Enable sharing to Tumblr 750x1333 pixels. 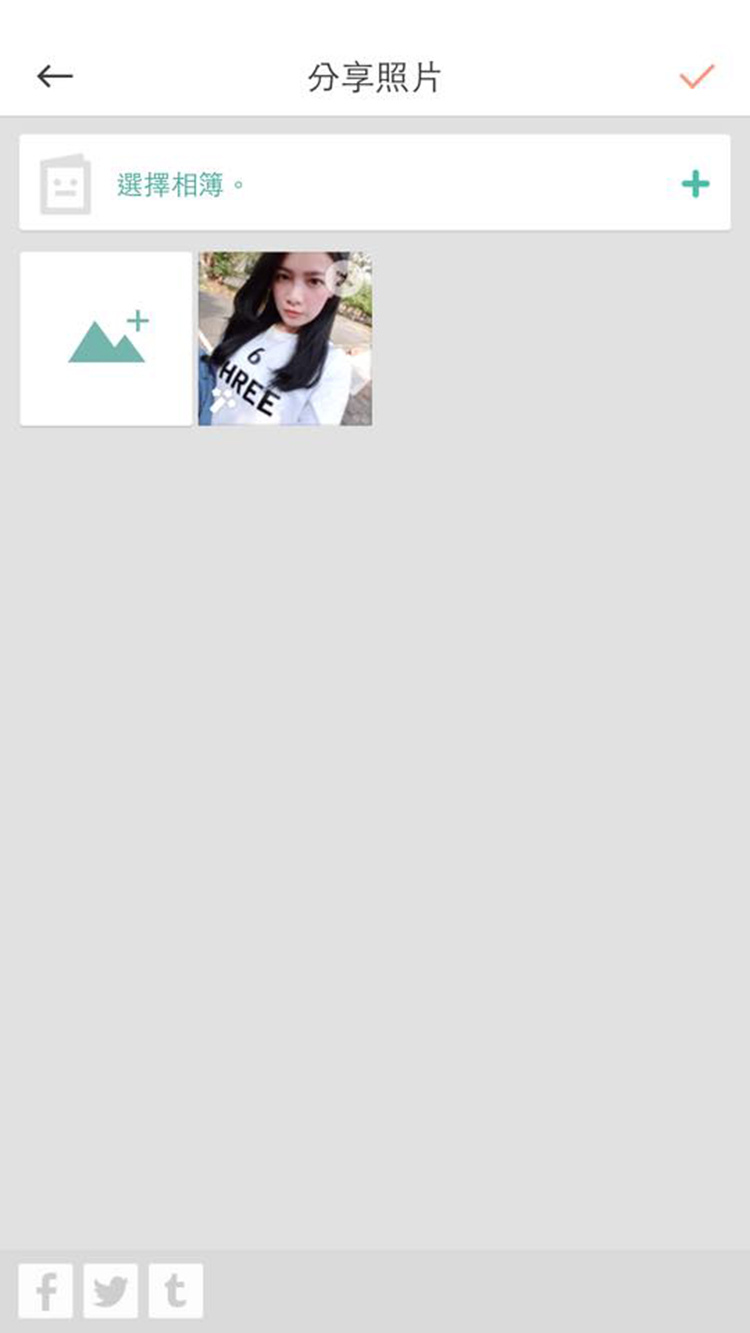[176, 1290]
